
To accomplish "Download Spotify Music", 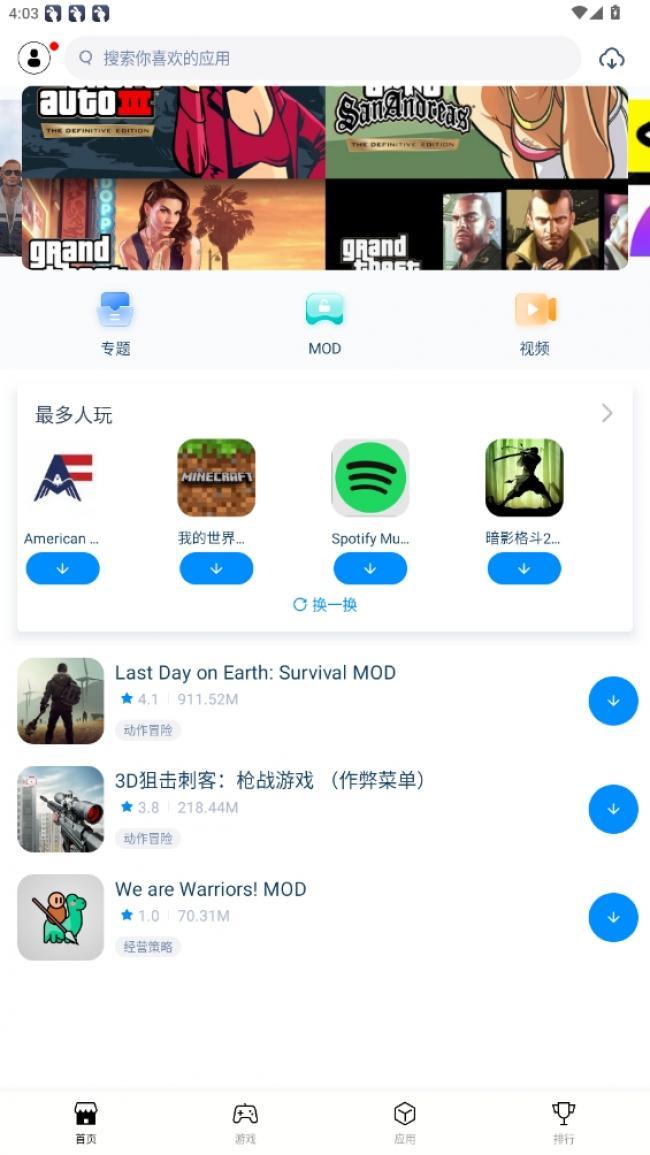I will click(x=370, y=568).
